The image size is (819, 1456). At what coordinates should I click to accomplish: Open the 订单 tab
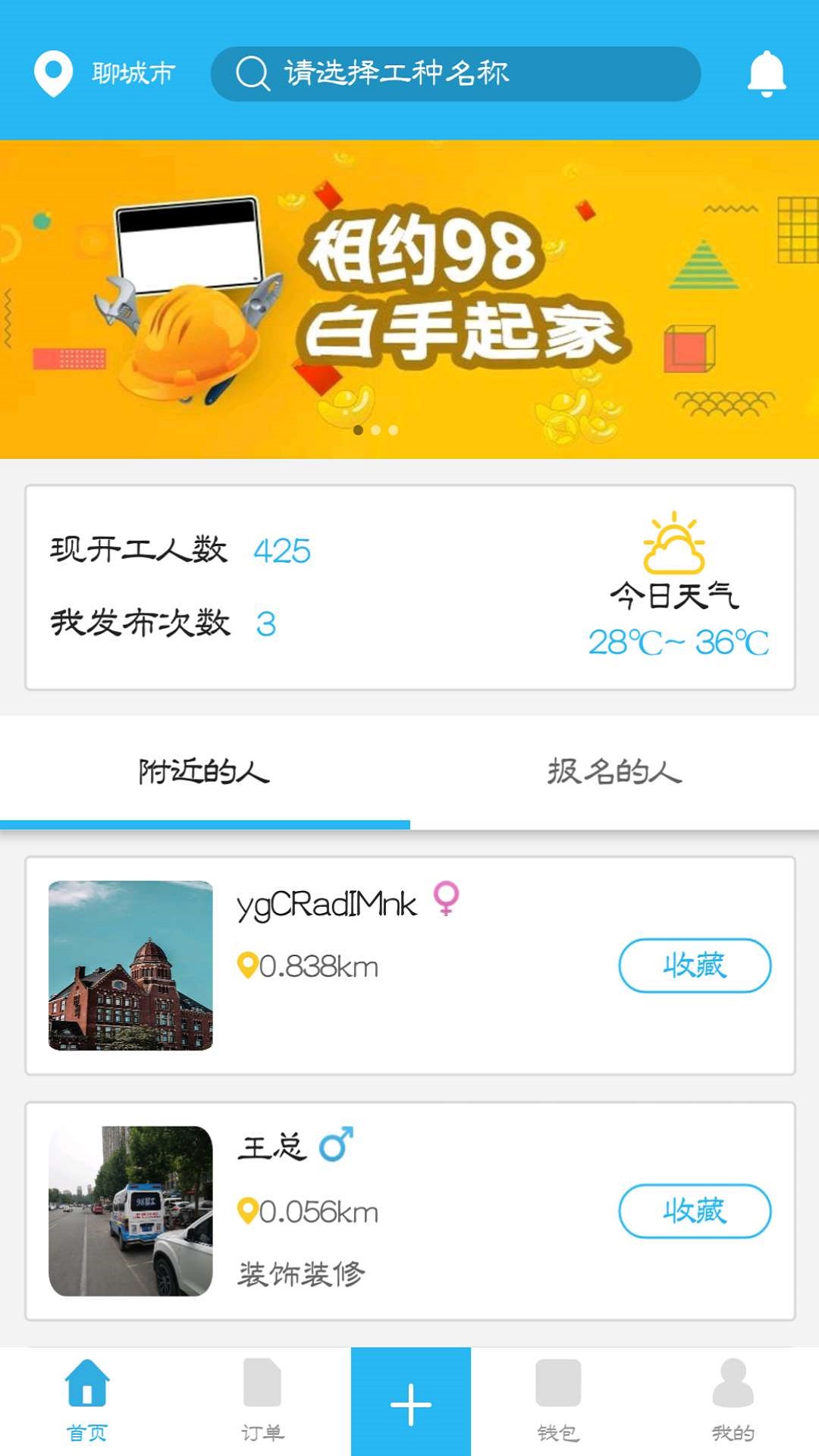pyautogui.click(x=262, y=1401)
